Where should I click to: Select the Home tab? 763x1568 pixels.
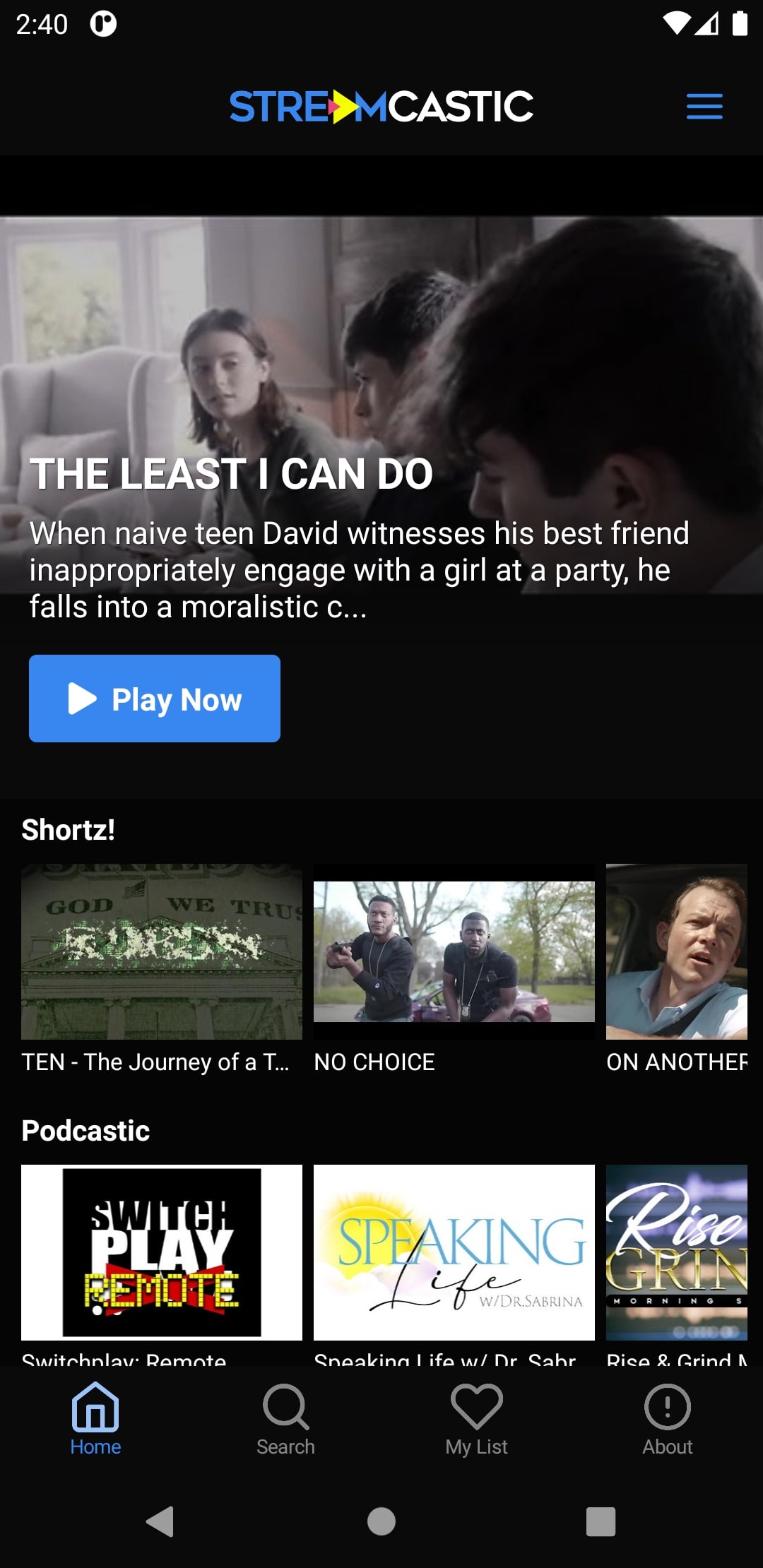(x=95, y=1420)
